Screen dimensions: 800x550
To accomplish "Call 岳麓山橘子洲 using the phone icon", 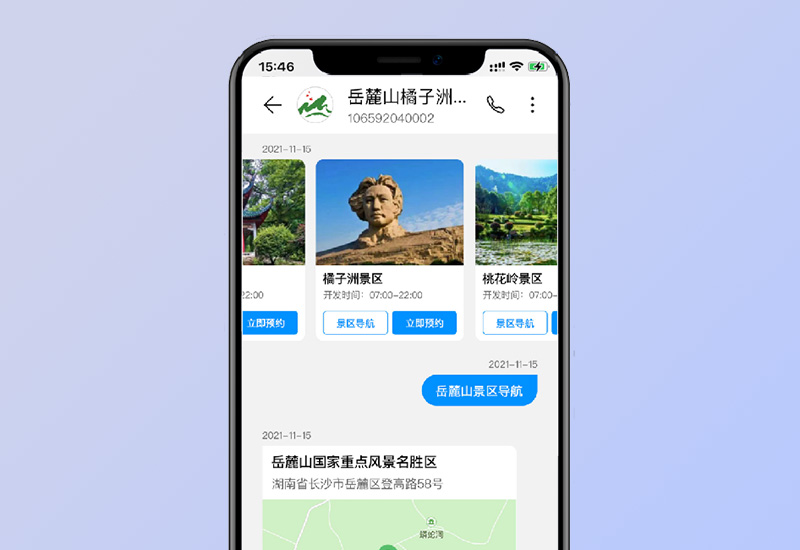I will point(495,105).
